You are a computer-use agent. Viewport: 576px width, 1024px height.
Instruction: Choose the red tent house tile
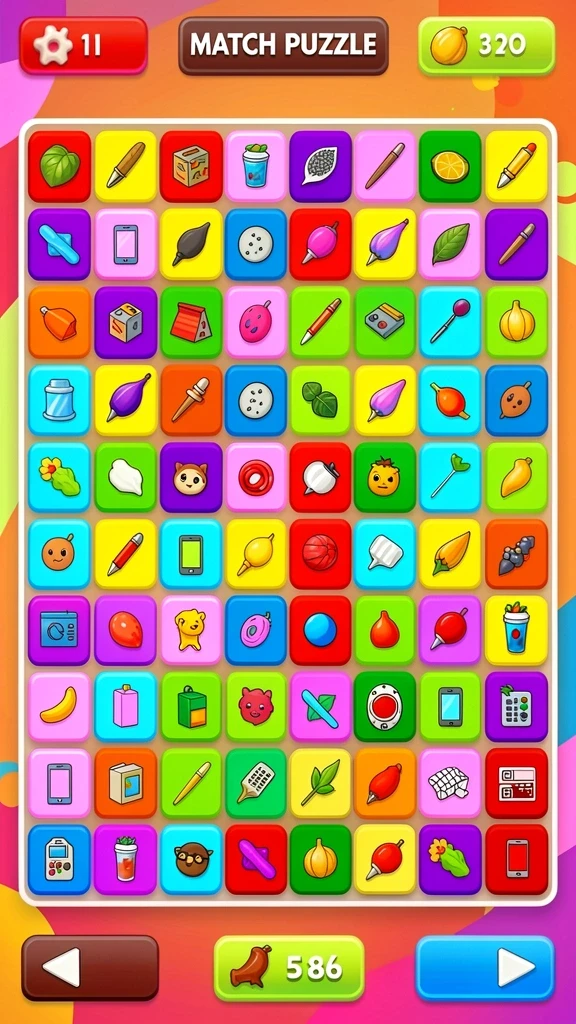(191, 322)
